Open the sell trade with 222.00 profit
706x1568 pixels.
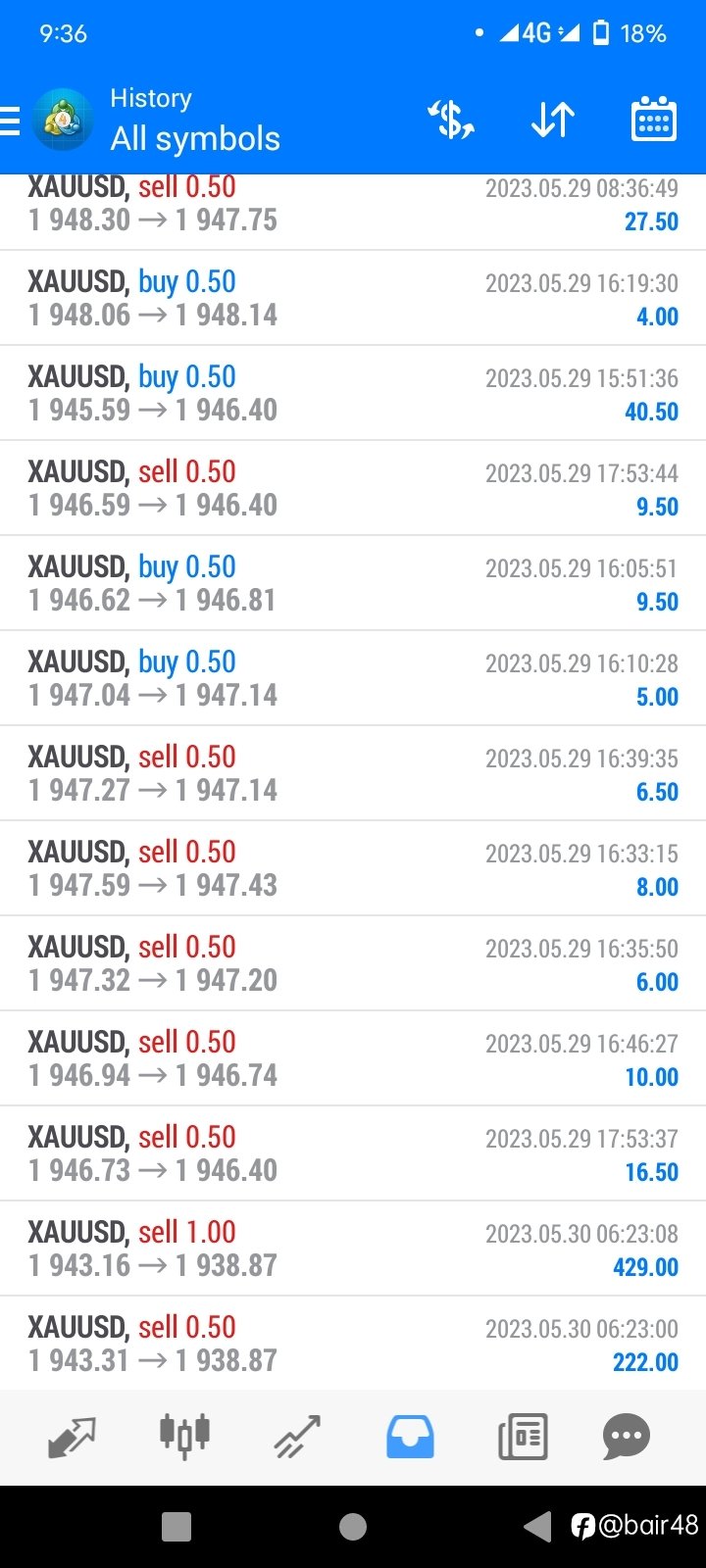point(353,1343)
